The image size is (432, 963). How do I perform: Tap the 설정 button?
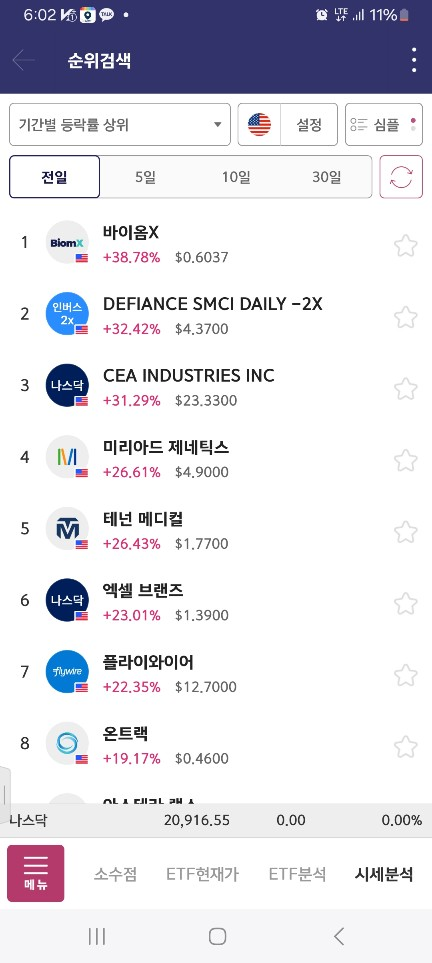(x=309, y=125)
